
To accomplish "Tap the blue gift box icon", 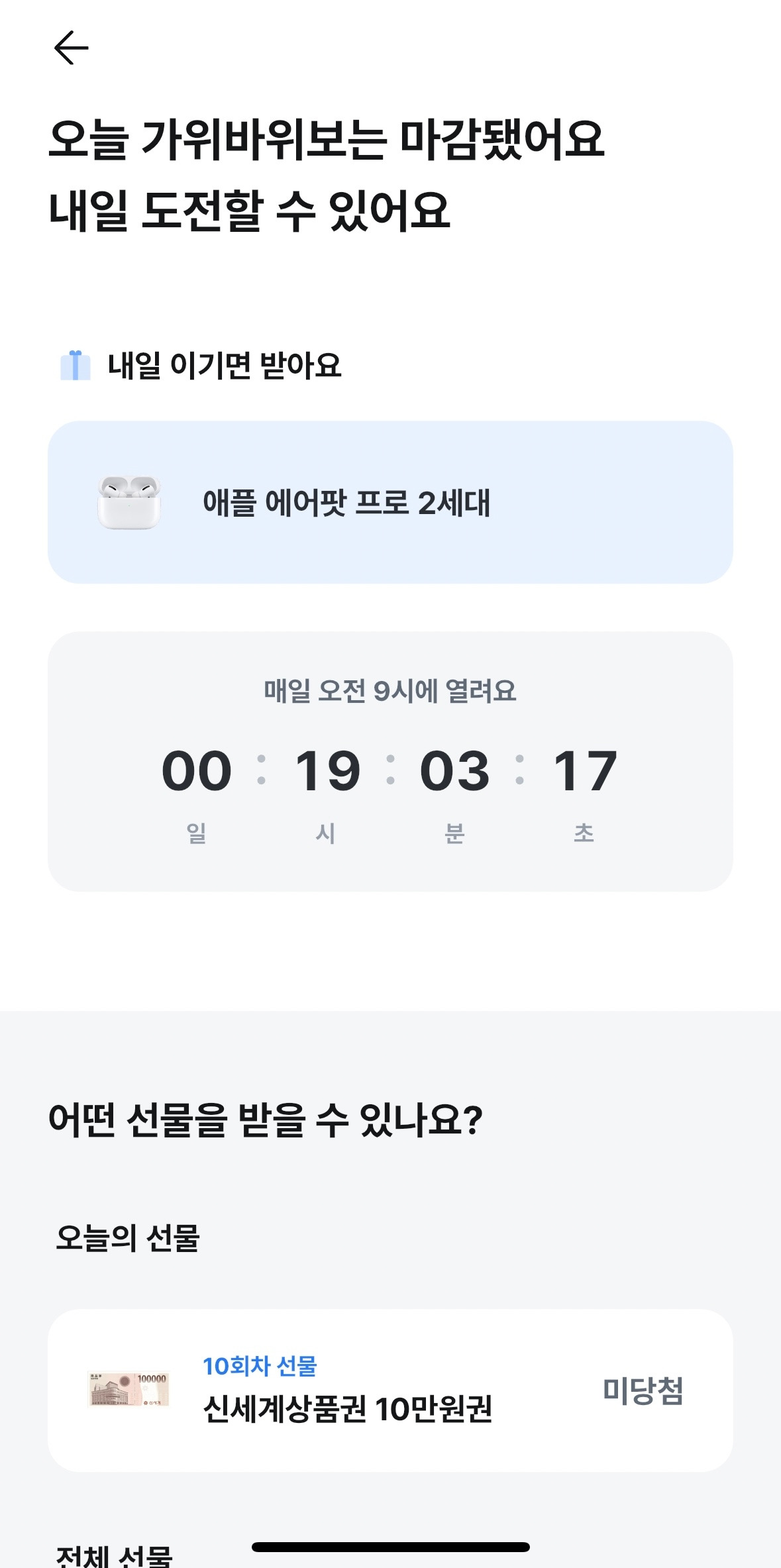I will click(75, 361).
